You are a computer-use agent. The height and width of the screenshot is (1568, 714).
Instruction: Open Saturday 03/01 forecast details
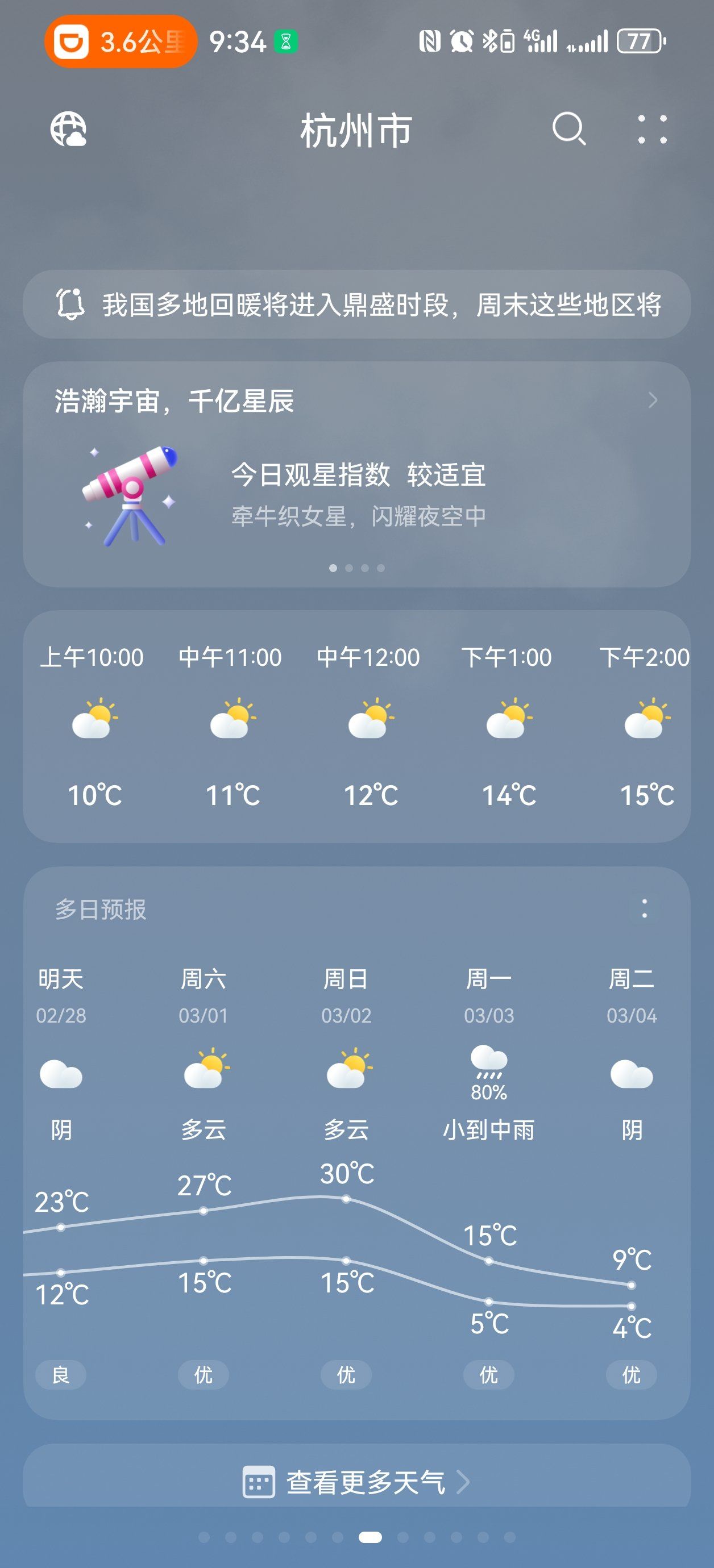pos(204,1053)
